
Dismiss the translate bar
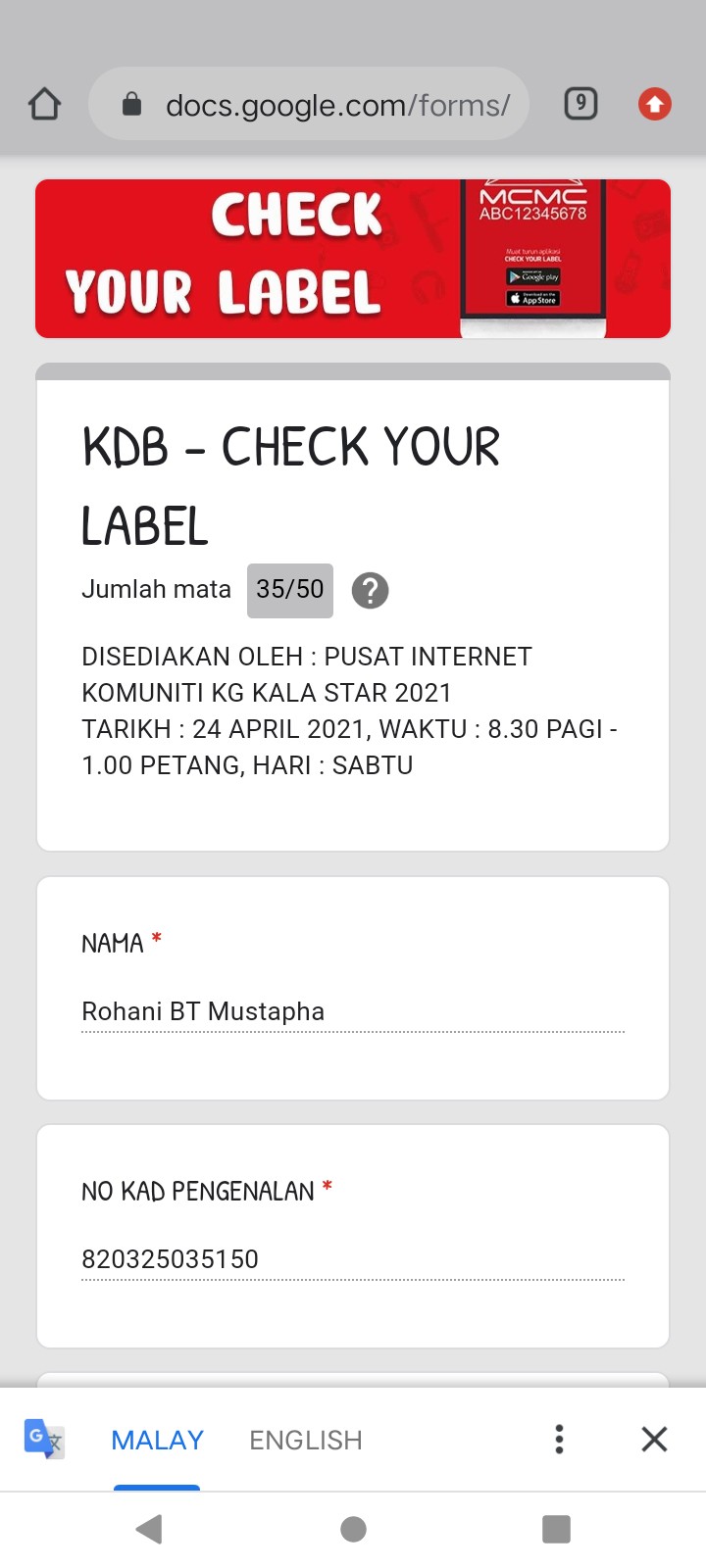[x=654, y=1439]
